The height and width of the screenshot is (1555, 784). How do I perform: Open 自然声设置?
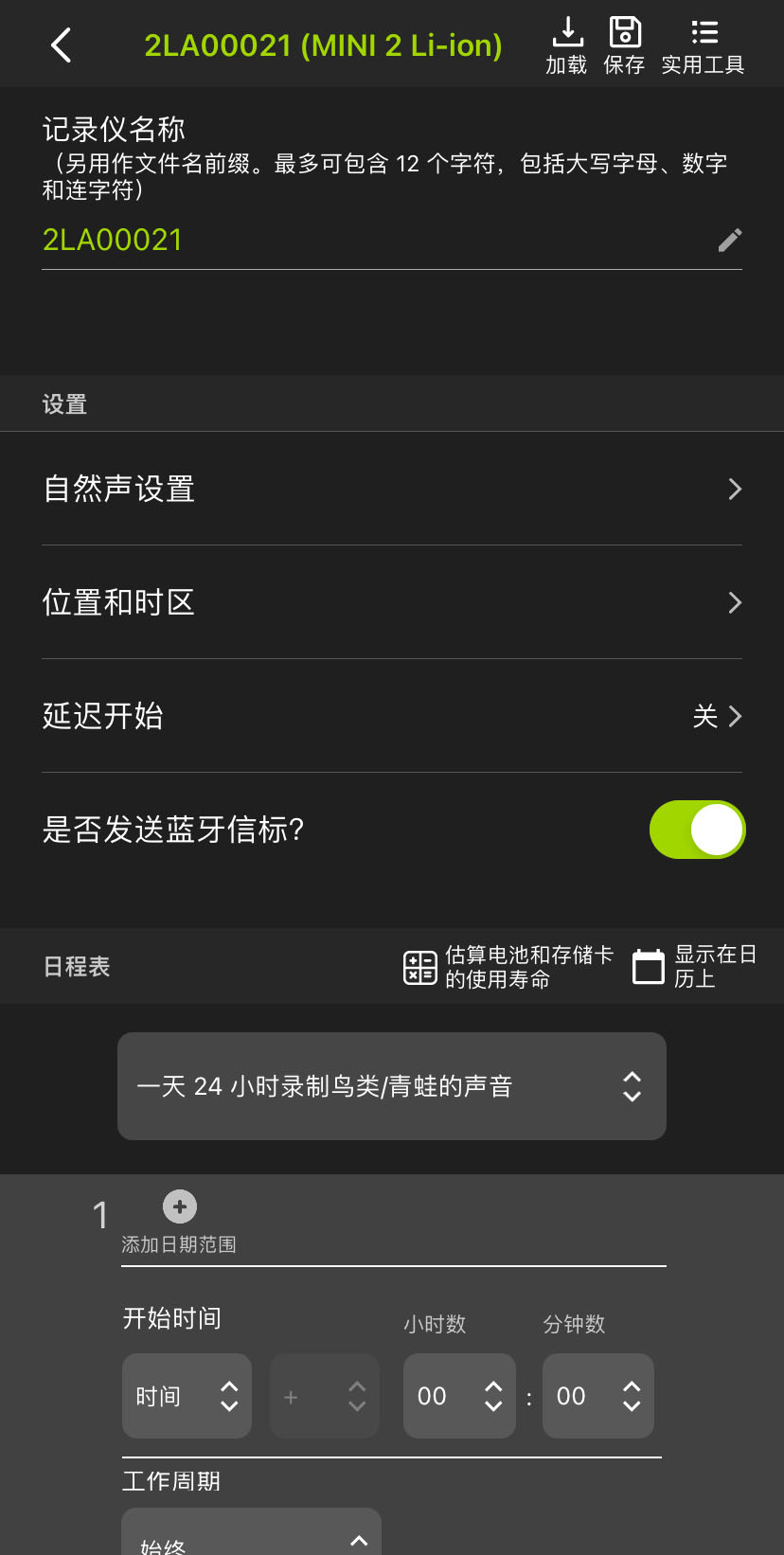tap(392, 489)
